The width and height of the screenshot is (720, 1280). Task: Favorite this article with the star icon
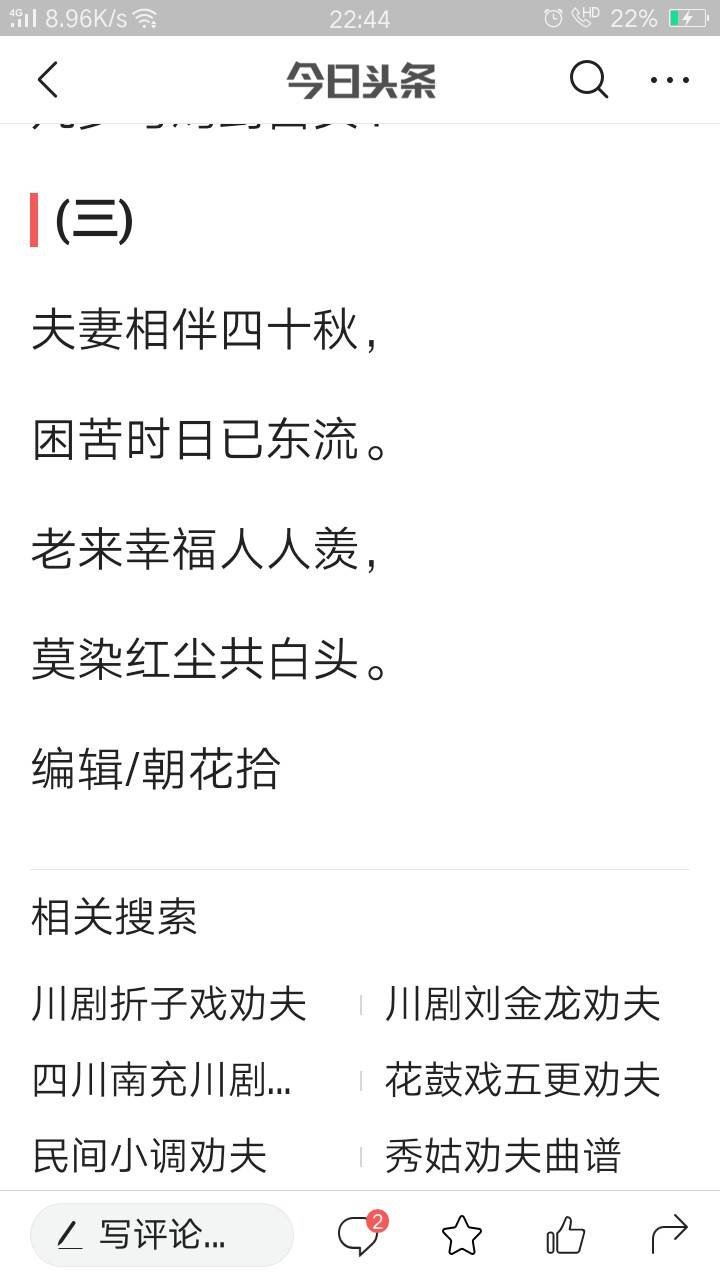(x=462, y=1236)
